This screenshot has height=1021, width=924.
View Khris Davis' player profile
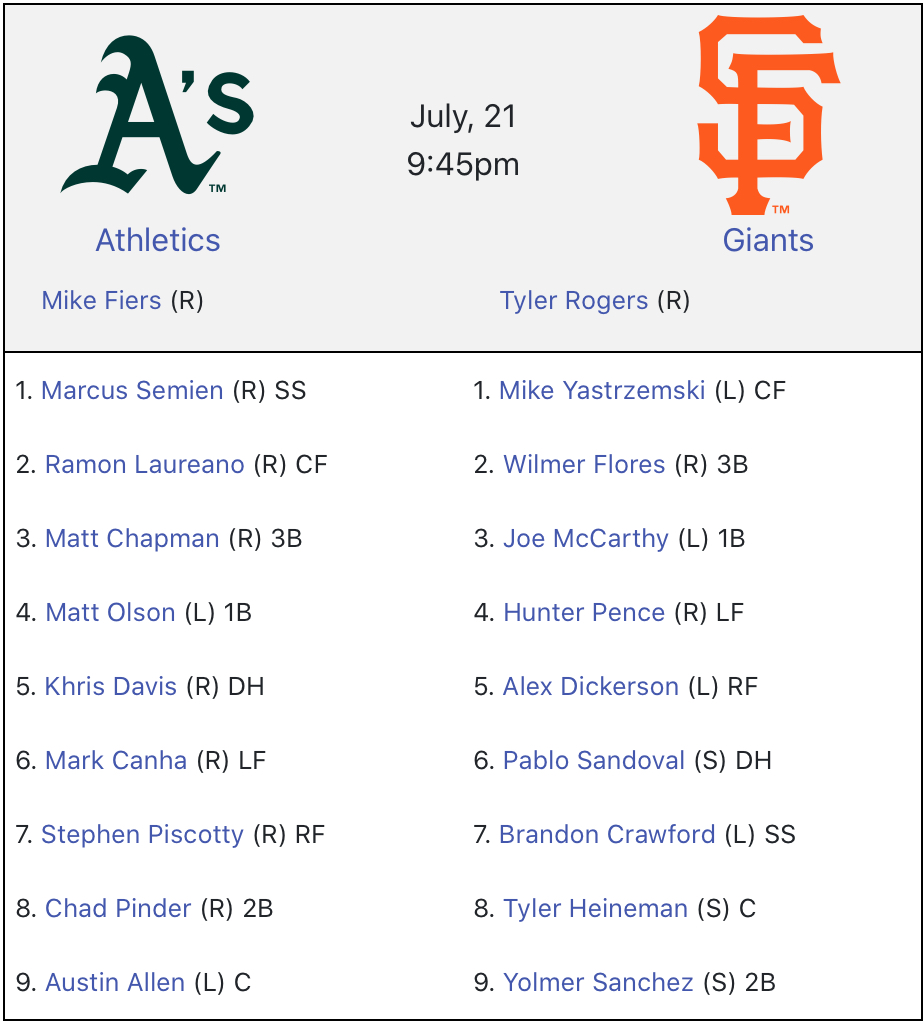[111, 686]
